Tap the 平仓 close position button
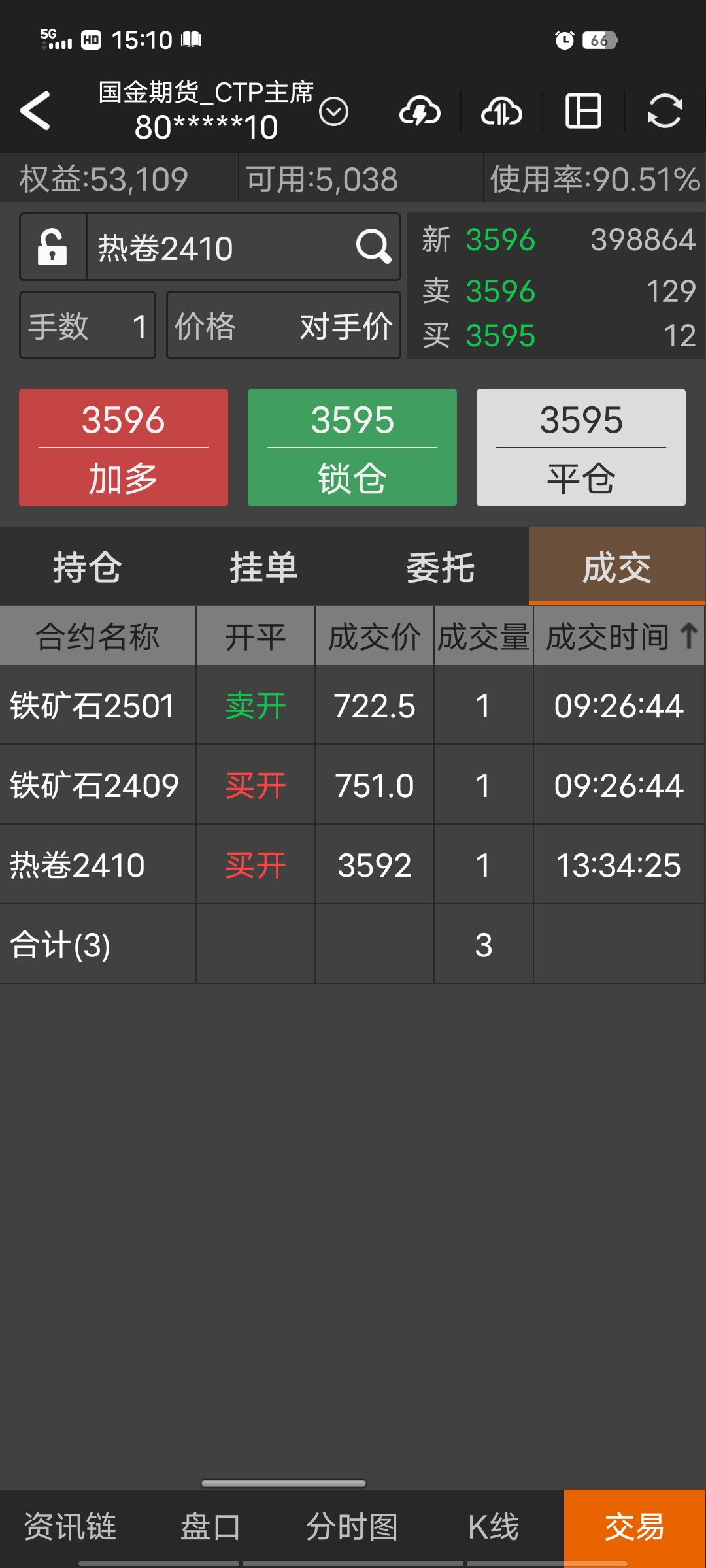Image resolution: width=706 pixels, height=1568 pixels. click(581, 448)
